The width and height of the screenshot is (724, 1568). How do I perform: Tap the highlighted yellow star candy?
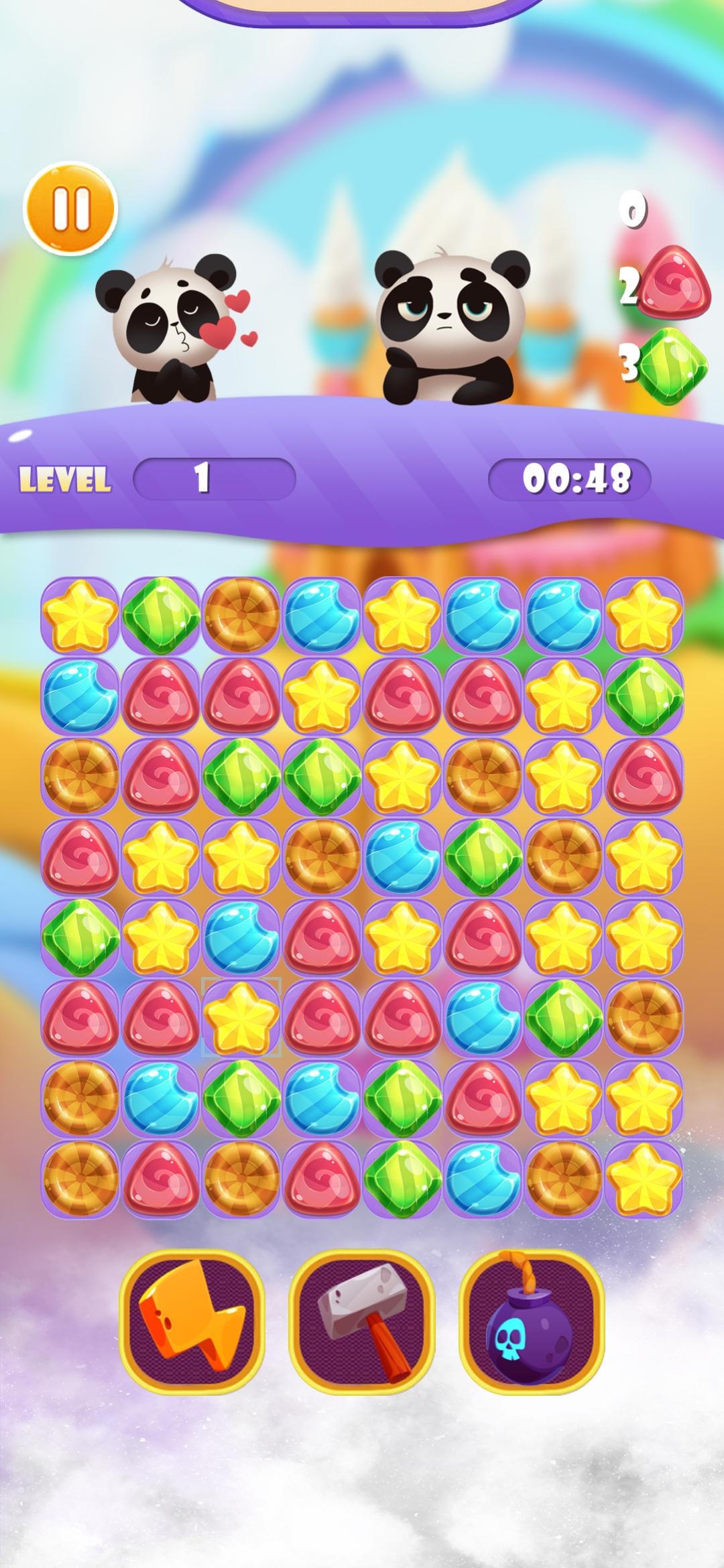coord(241,1016)
